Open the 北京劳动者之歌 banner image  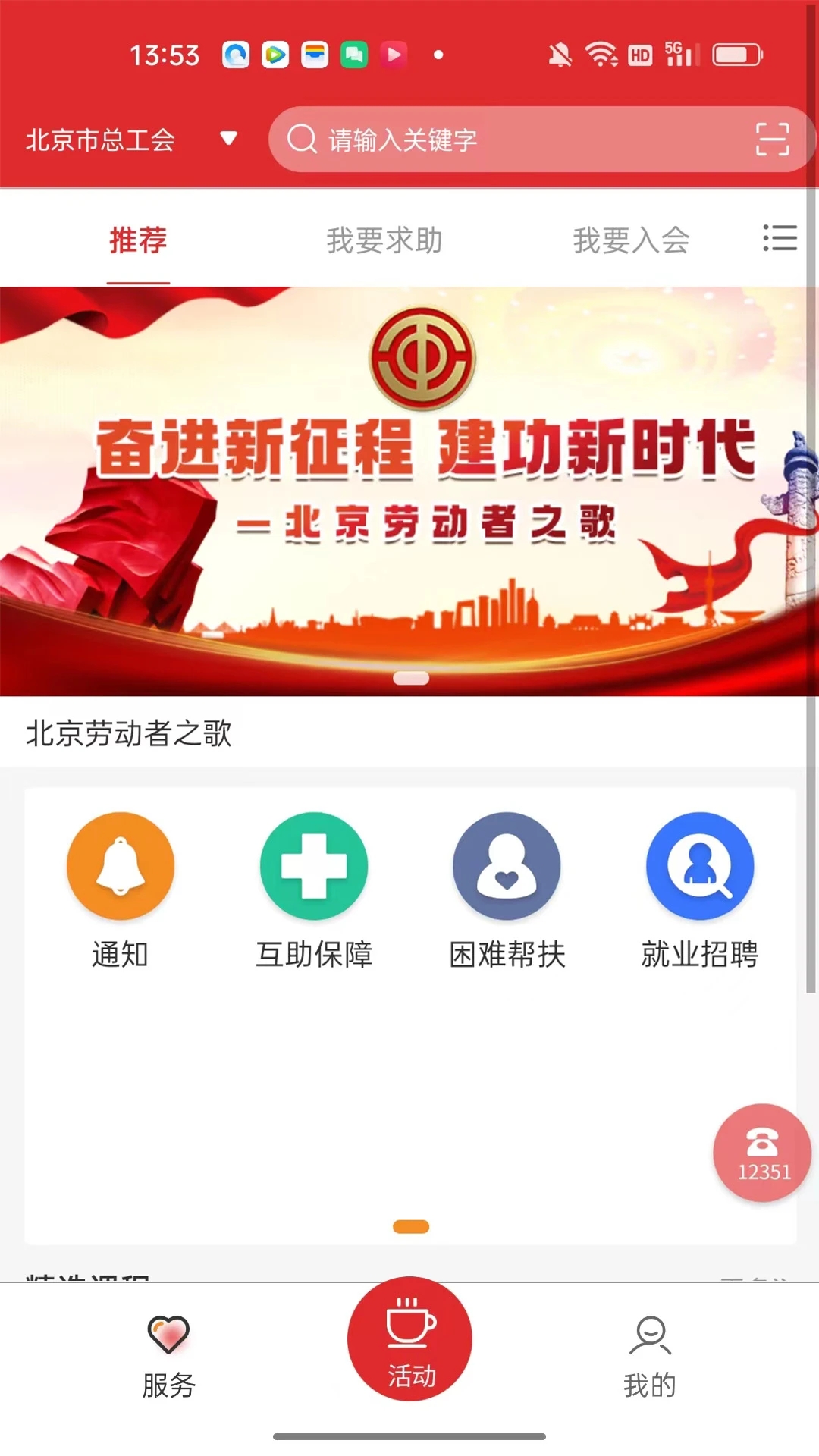click(x=409, y=485)
